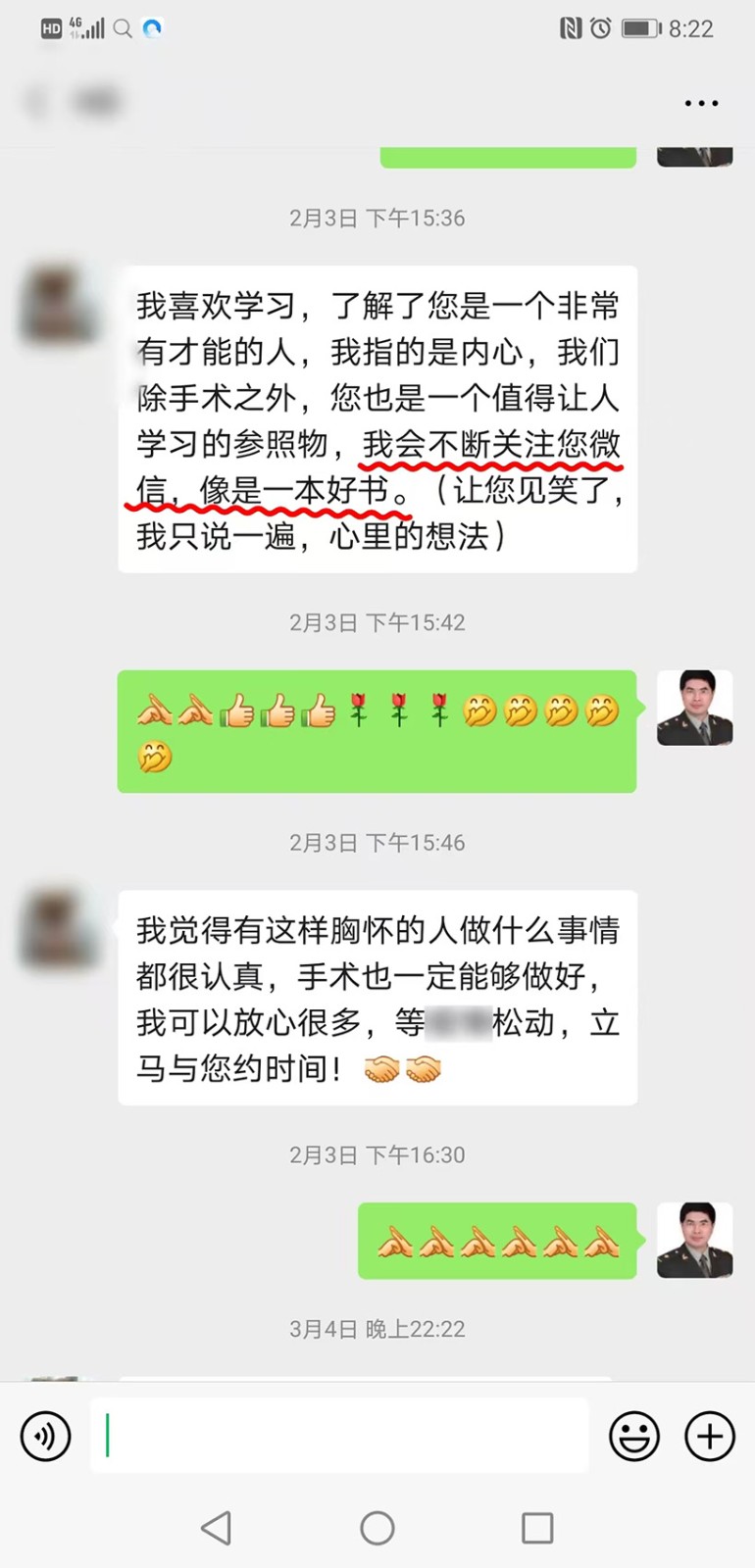Open contact avatar beside 我觉得有这样胸怀 message
Image resolution: width=755 pixels, height=1568 pixels.
59,927
